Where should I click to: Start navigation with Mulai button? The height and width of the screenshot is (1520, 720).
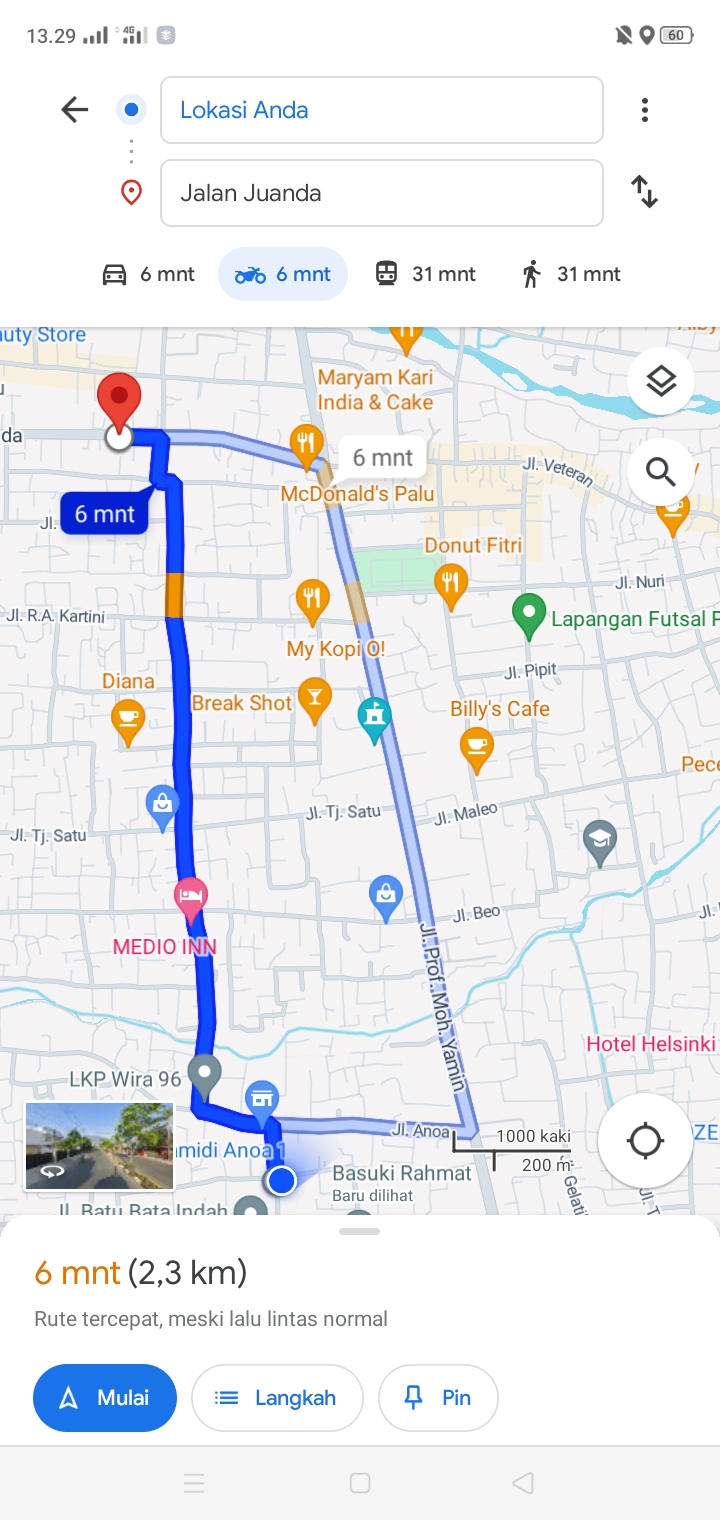coord(105,1398)
